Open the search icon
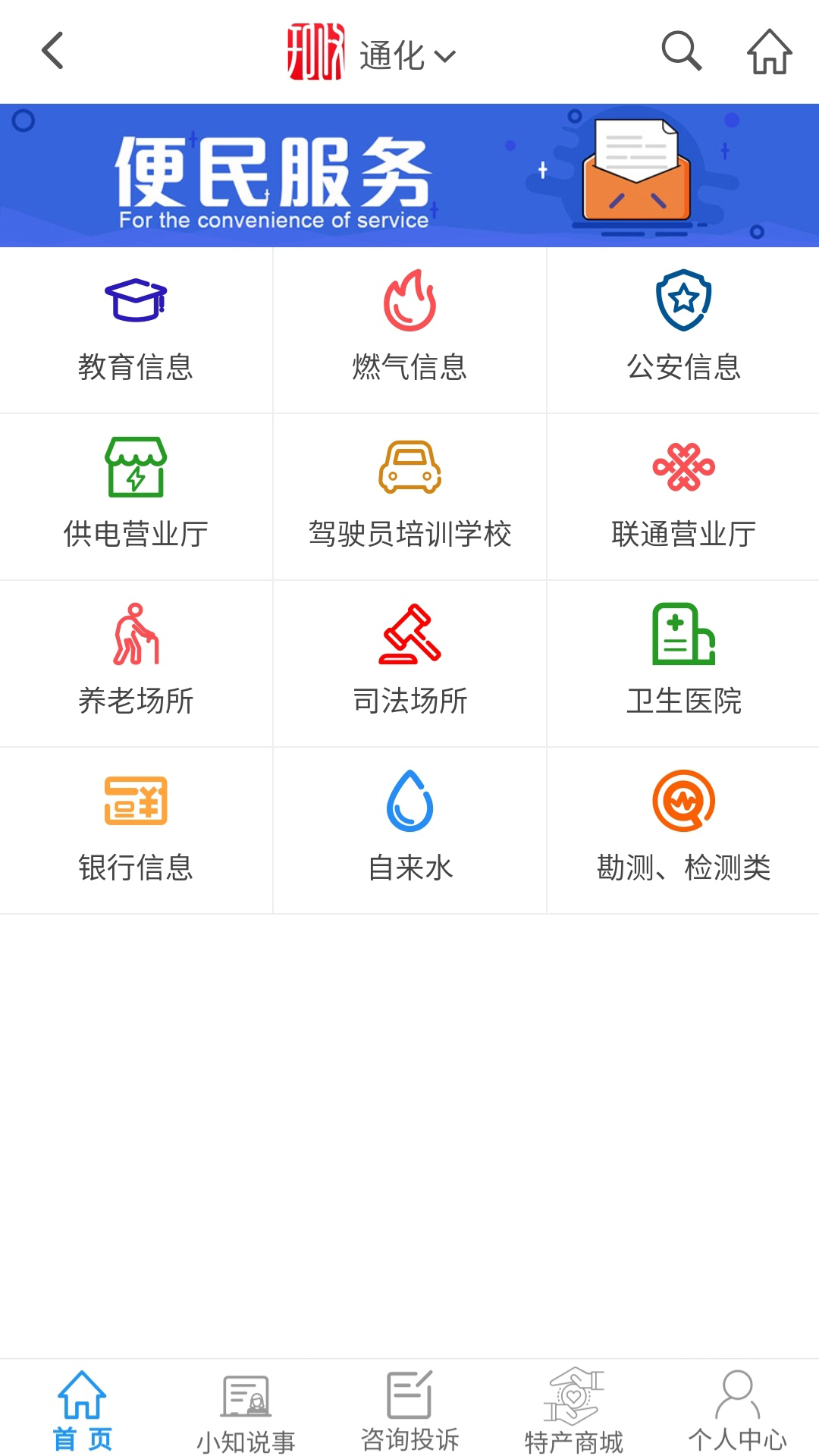 coord(680,52)
